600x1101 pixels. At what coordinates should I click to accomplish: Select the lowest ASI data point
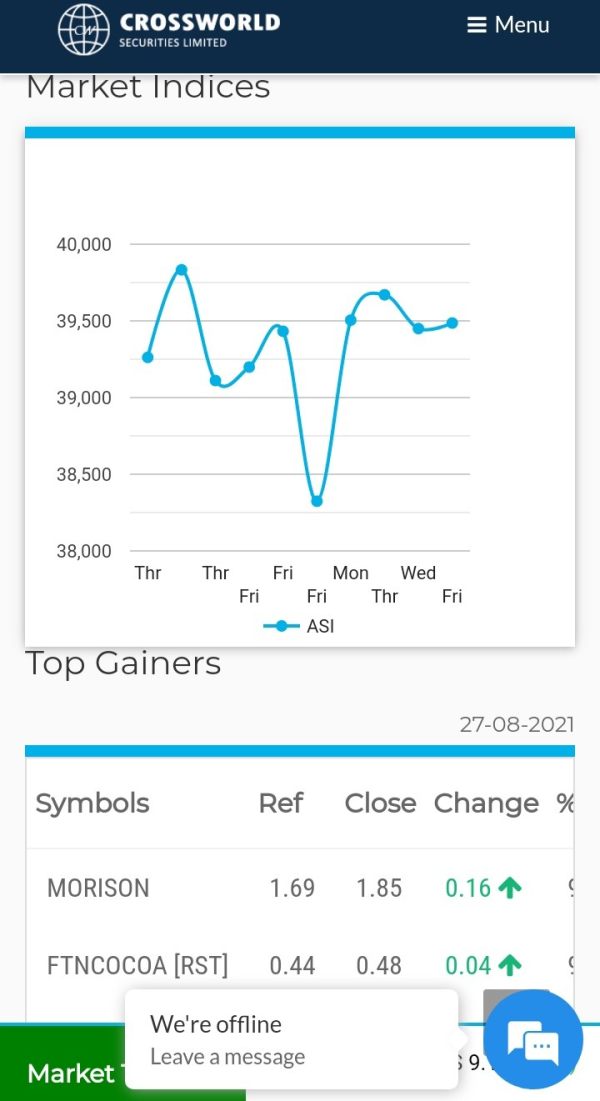[x=317, y=501]
